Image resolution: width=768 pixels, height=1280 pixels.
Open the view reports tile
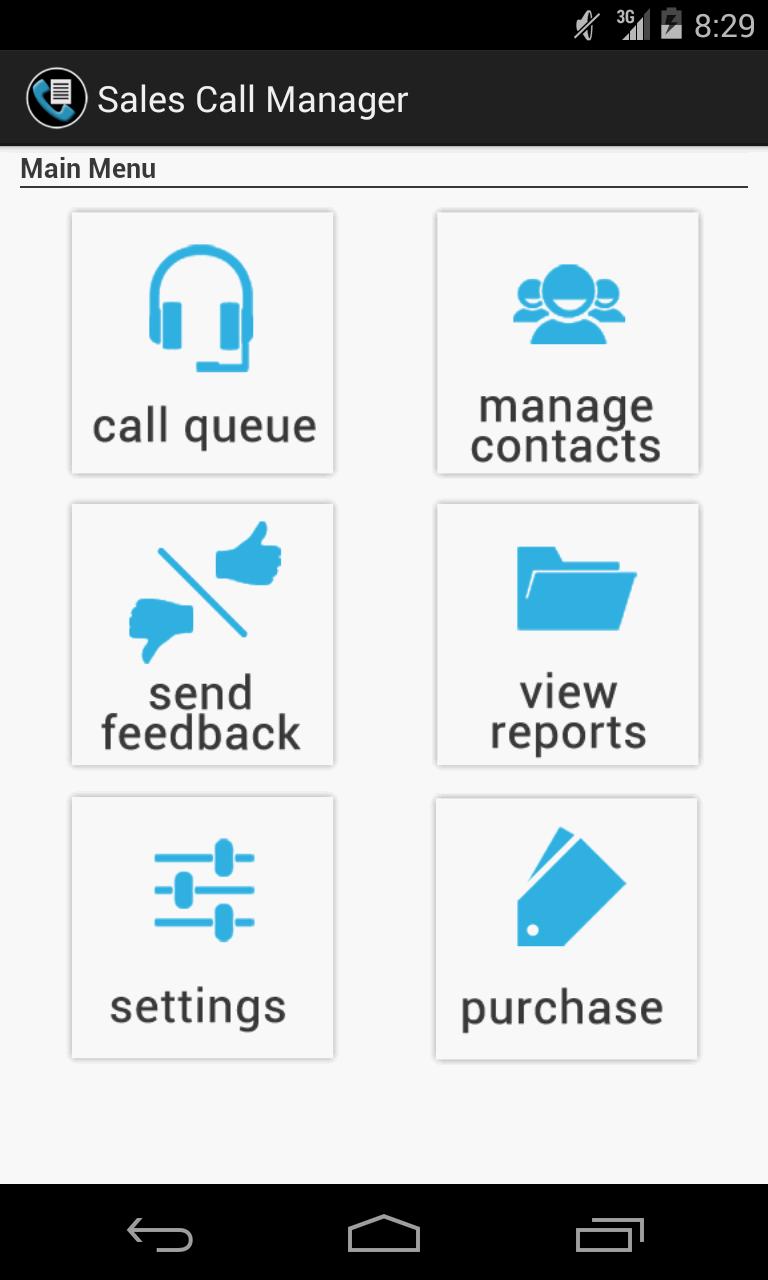pos(567,634)
